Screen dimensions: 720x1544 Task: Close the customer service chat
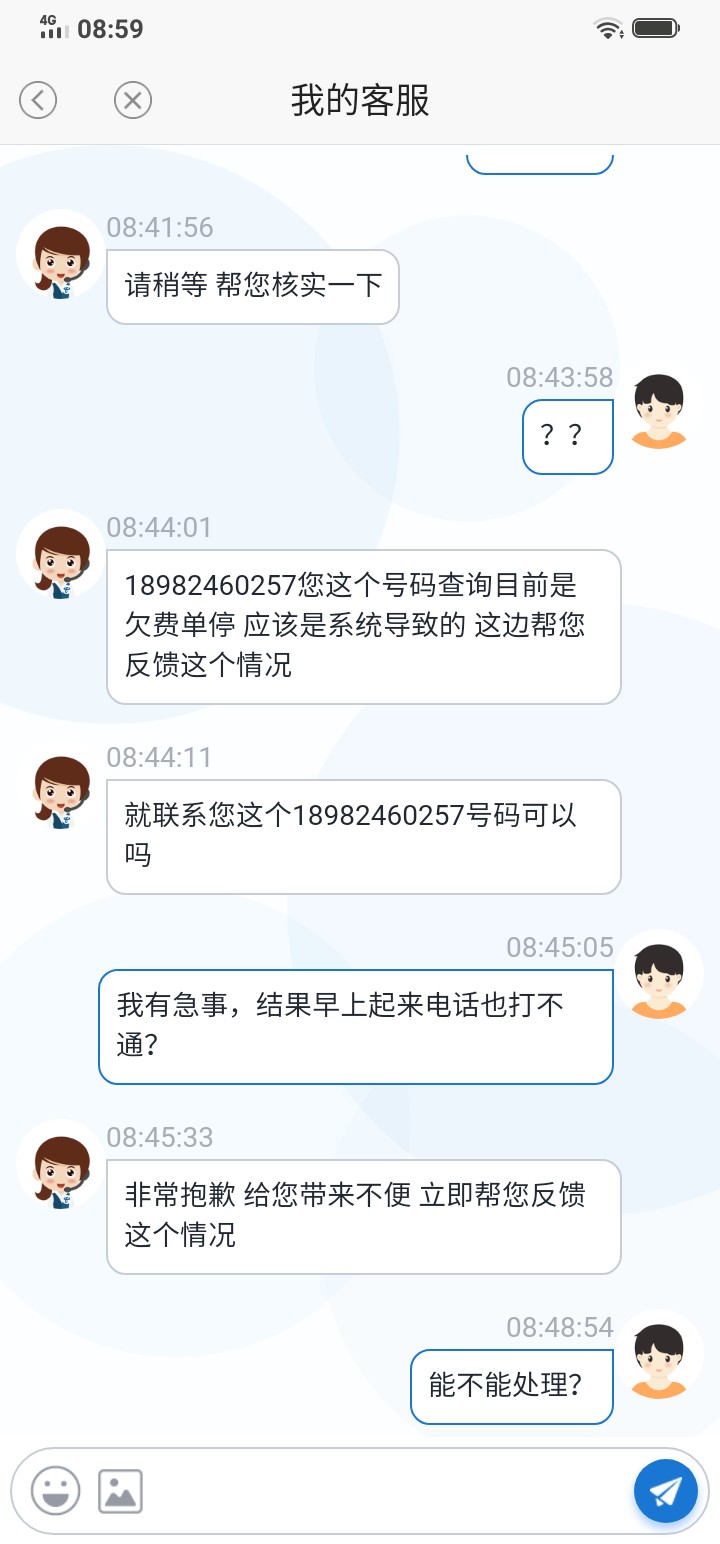[132, 100]
